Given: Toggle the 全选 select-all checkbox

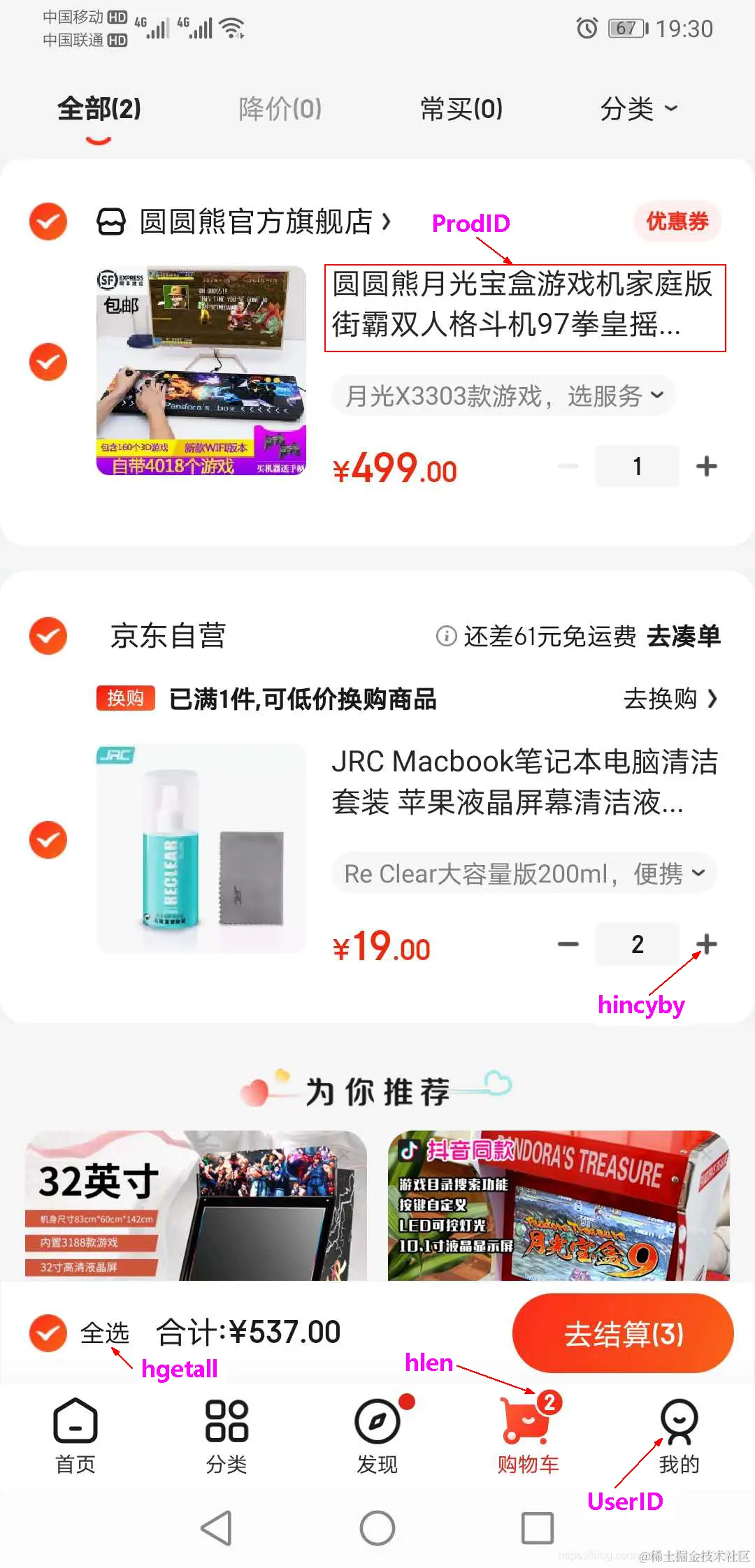Looking at the screenshot, I should [48, 1332].
